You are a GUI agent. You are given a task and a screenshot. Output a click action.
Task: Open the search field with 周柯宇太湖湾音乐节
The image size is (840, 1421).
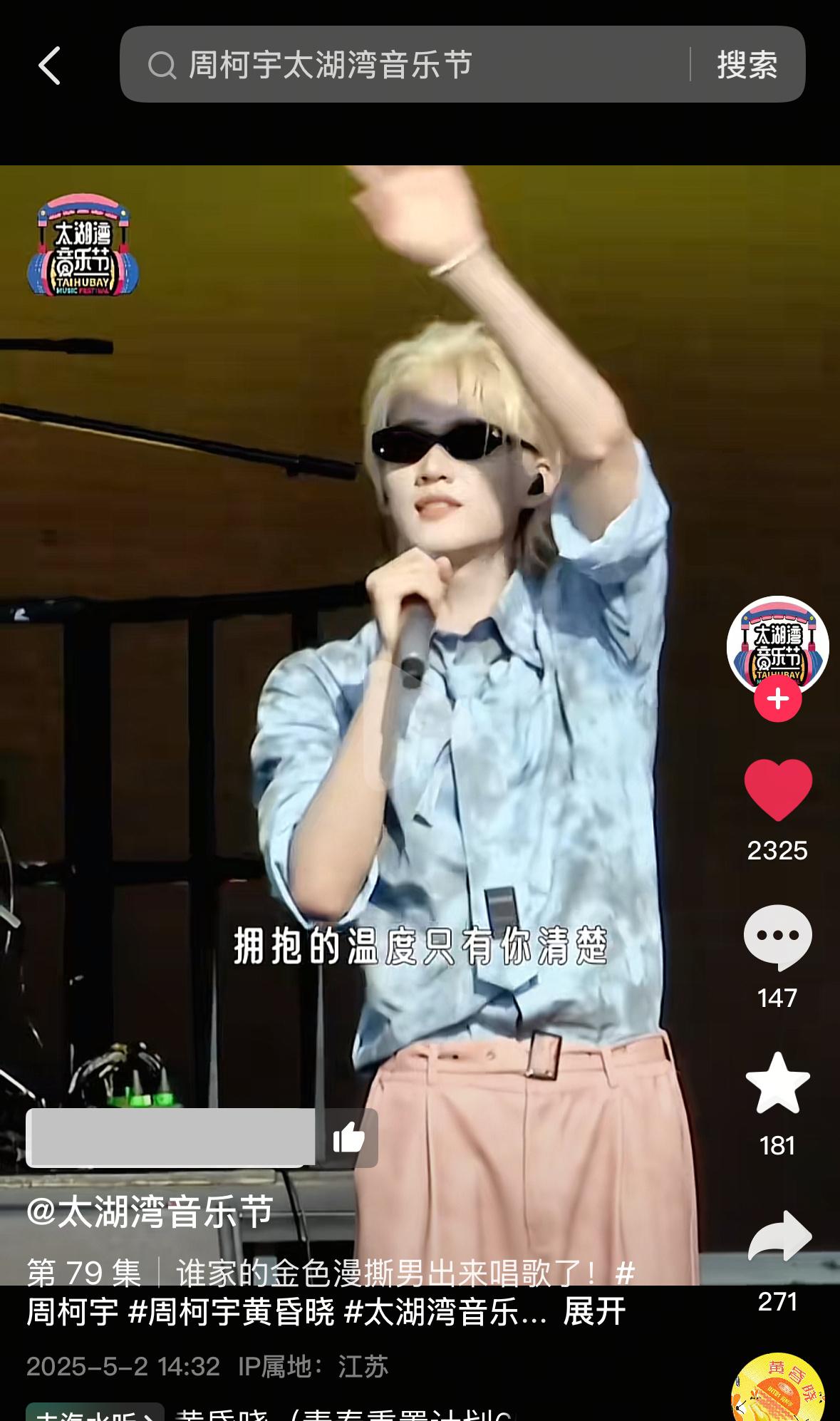coord(405,65)
